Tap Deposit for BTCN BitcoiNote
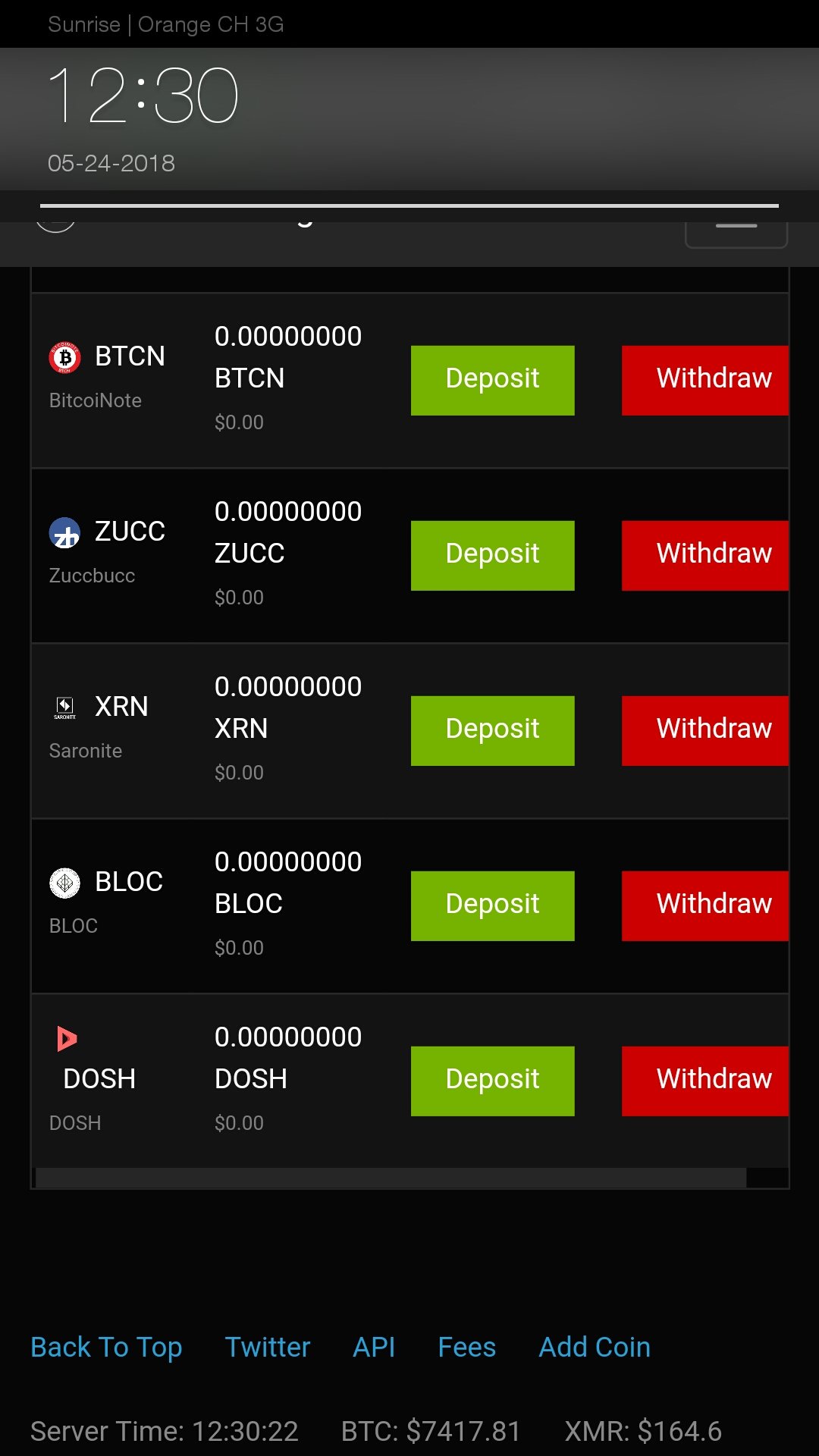Viewport: 819px width, 1456px height. tap(492, 380)
